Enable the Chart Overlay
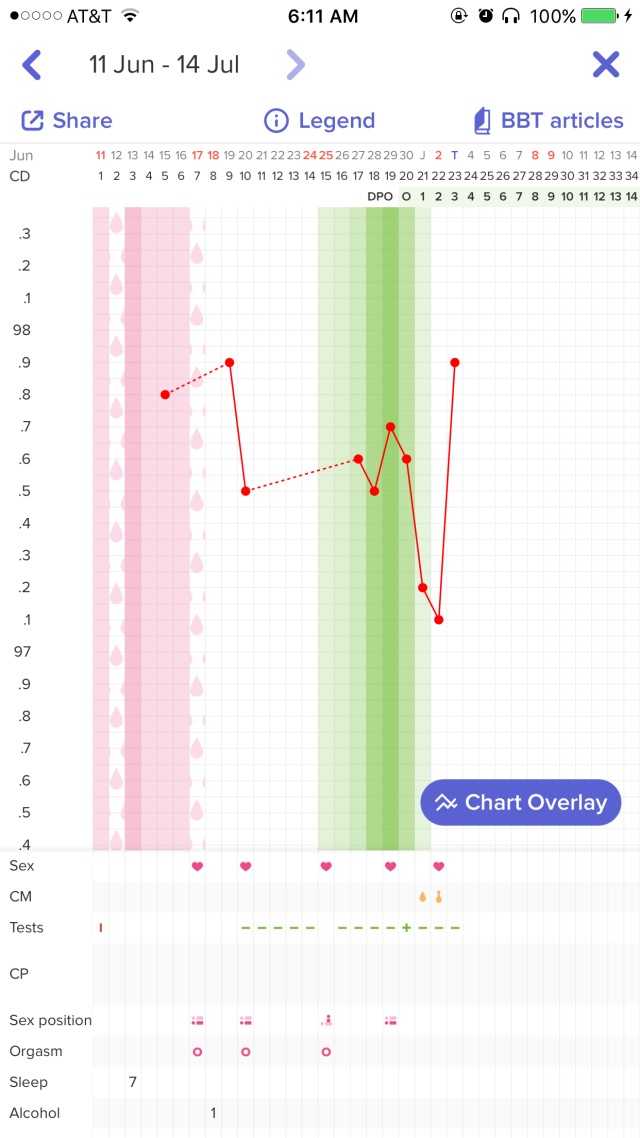This screenshot has width=640, height=1138. pyautogui.click(x=521, y=803)
